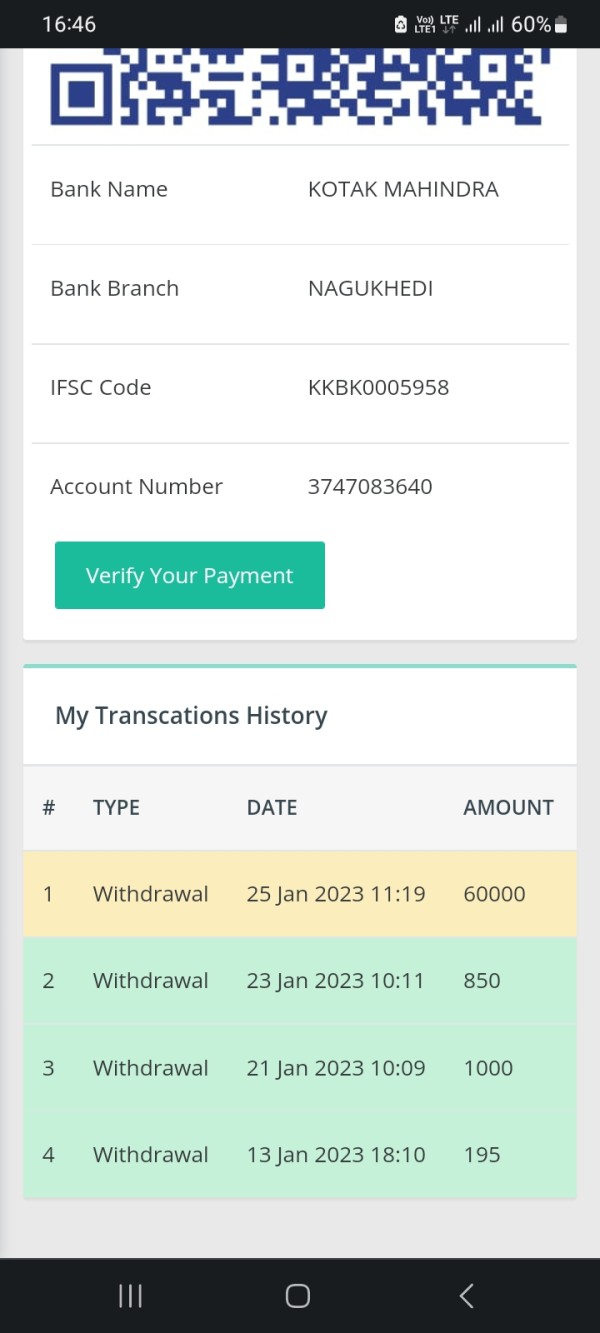The image size is (600, 1333).
Task: Open the system home screen
Action: pos(298,1296)
